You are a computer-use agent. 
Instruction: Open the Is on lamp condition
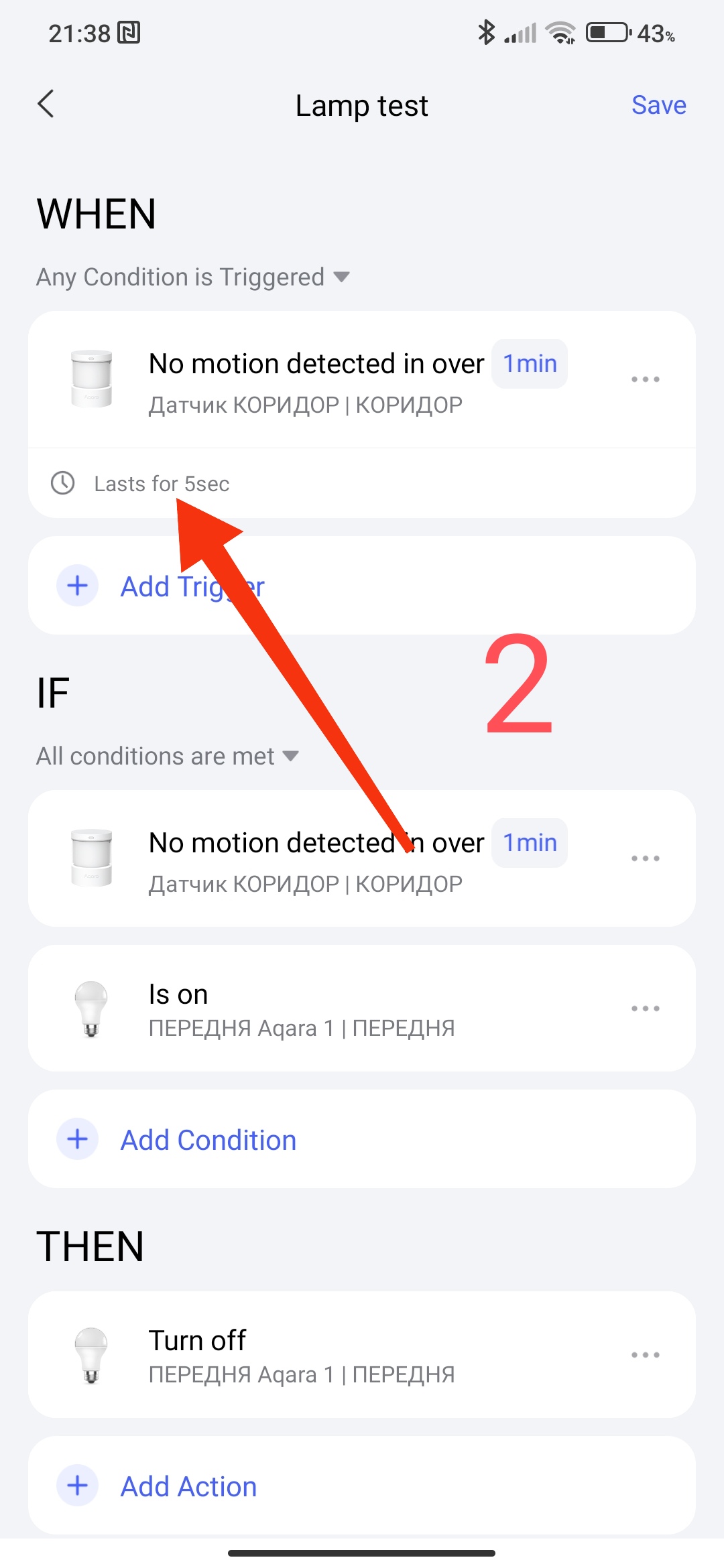302,1008
